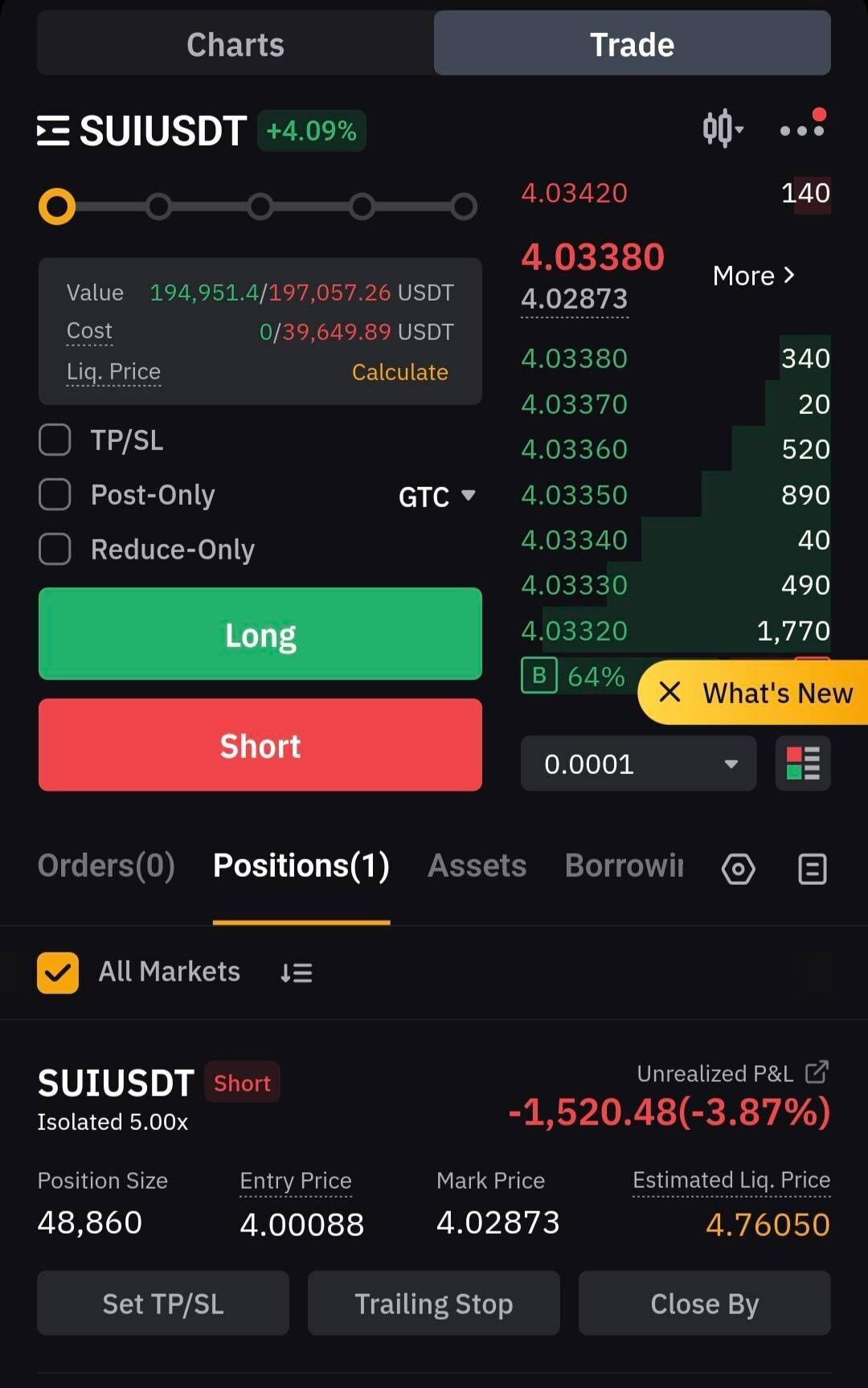The height and width of the screenshot is (1388, 868).
Task: Check the Reduce-Only option
Action: (55, 550)
